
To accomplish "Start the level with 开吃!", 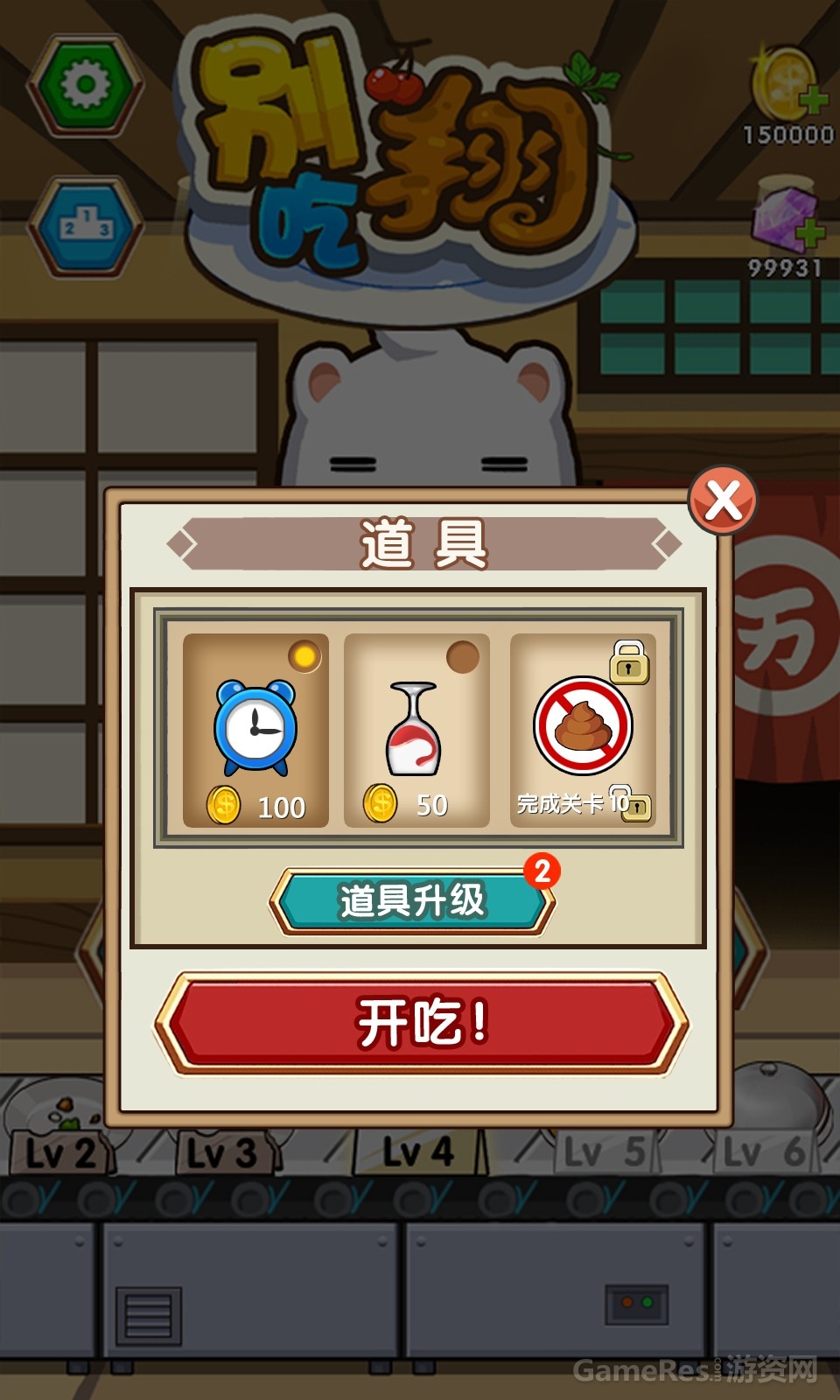I will pyautogui.click(x=422, y=1022).
